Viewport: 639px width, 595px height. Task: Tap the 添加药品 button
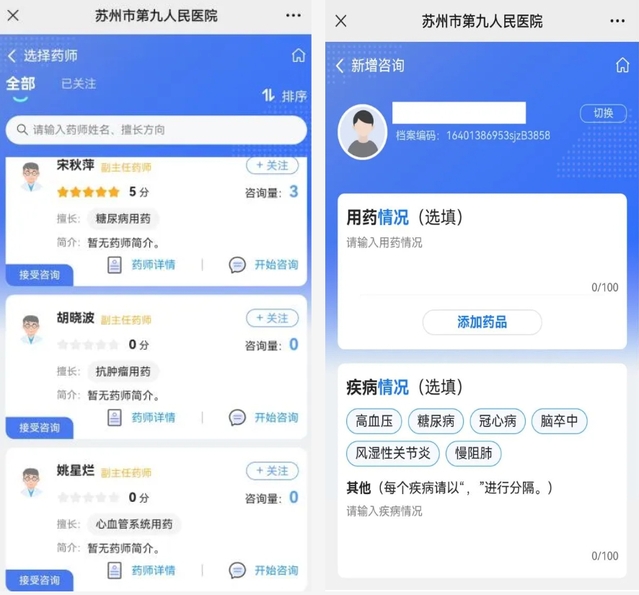point(482,322)
